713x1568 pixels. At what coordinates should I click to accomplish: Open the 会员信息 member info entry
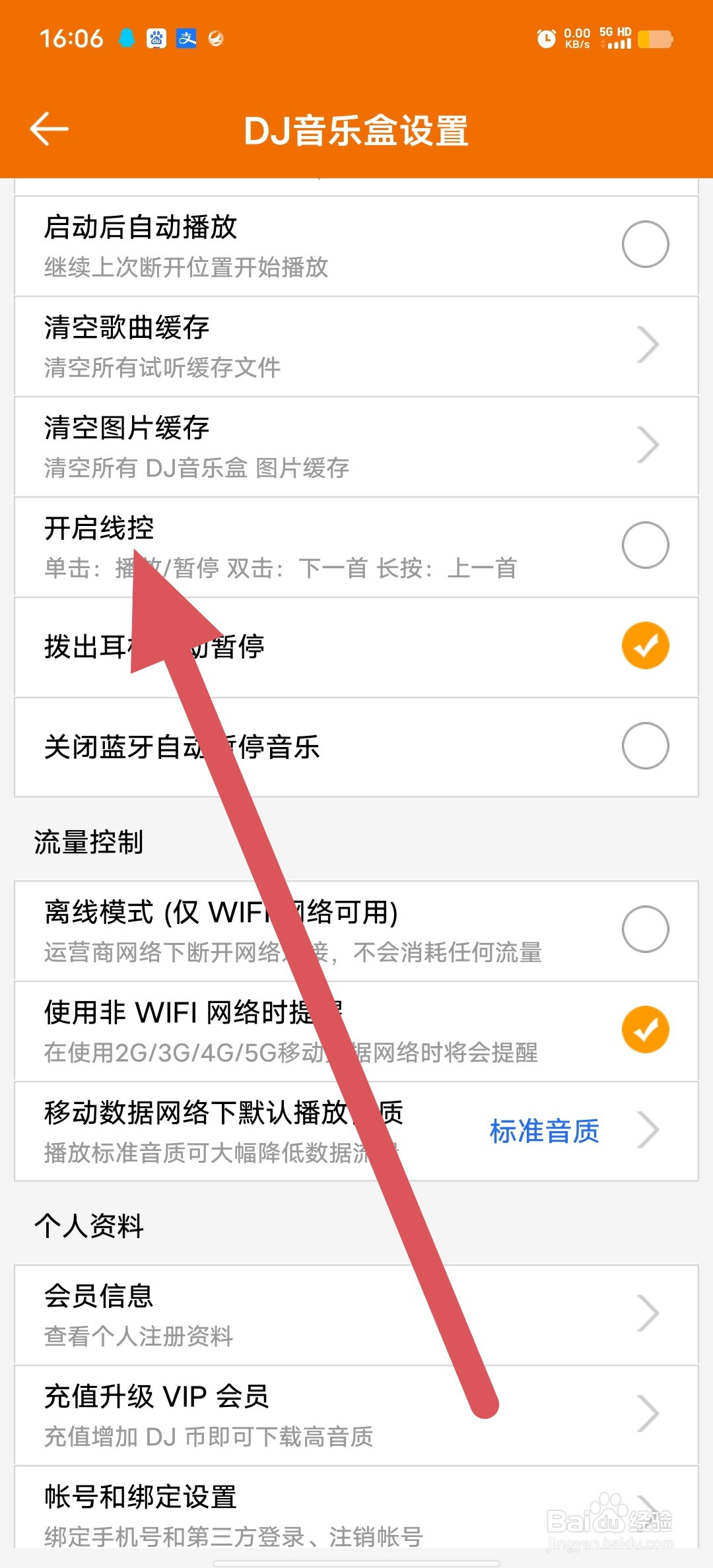(x=356, y=1315)
